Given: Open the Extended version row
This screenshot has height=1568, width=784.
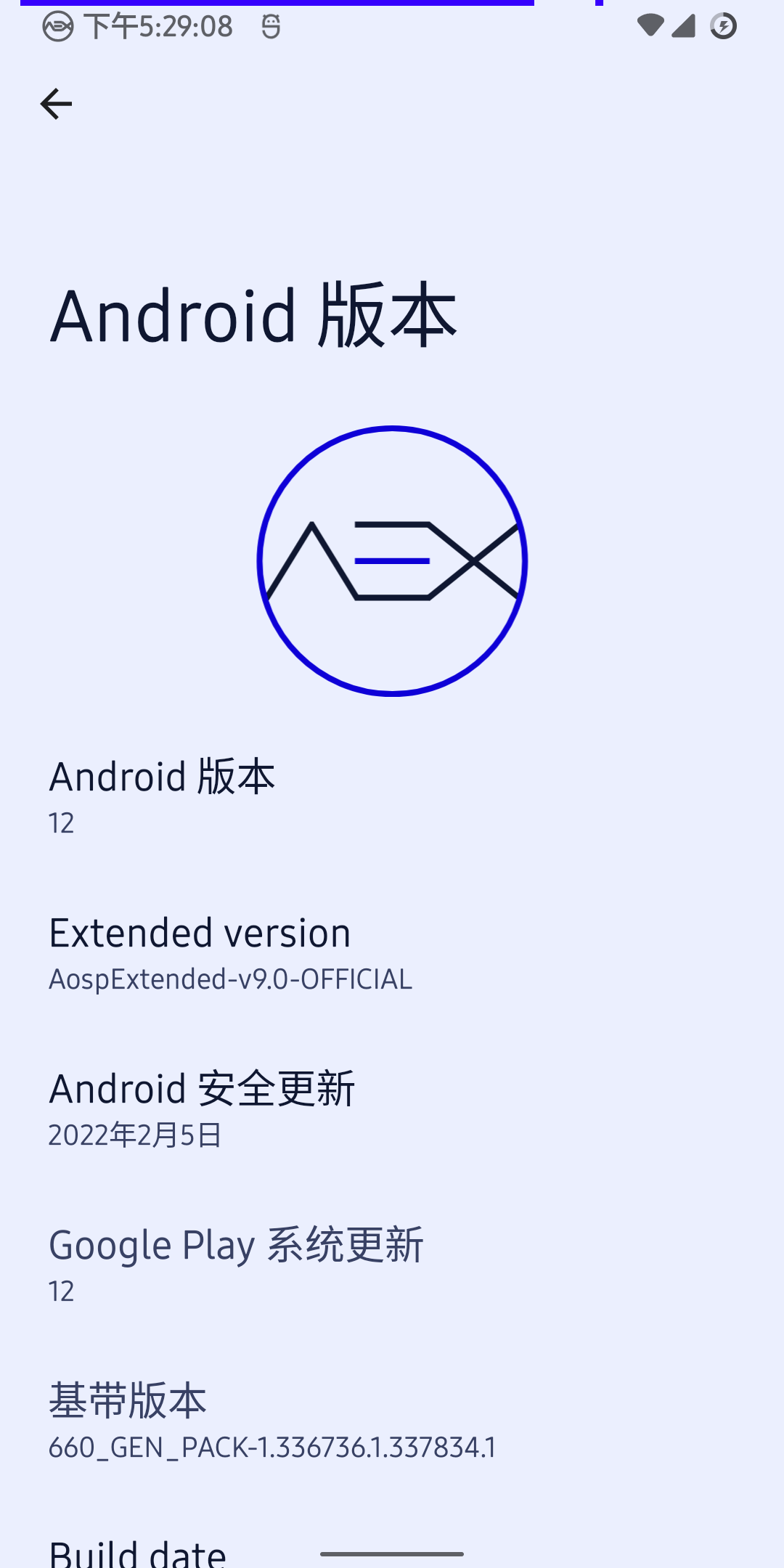Looking at the screenshot, I should 392,952.
